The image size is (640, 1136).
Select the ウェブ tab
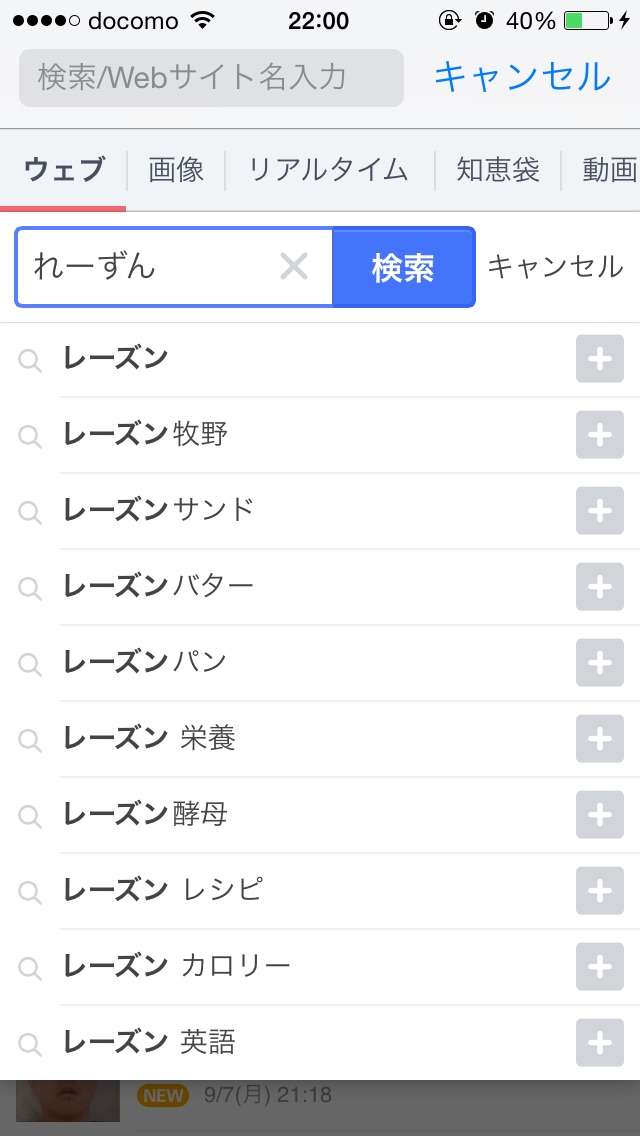[64, 170]
